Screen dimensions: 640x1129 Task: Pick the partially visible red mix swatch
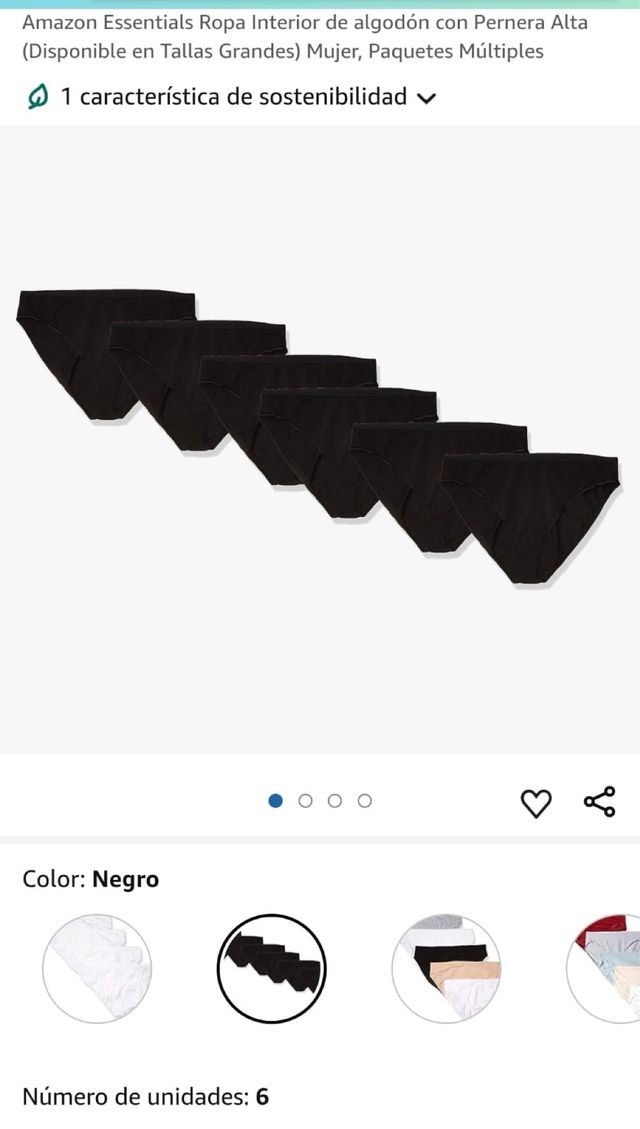603,968
